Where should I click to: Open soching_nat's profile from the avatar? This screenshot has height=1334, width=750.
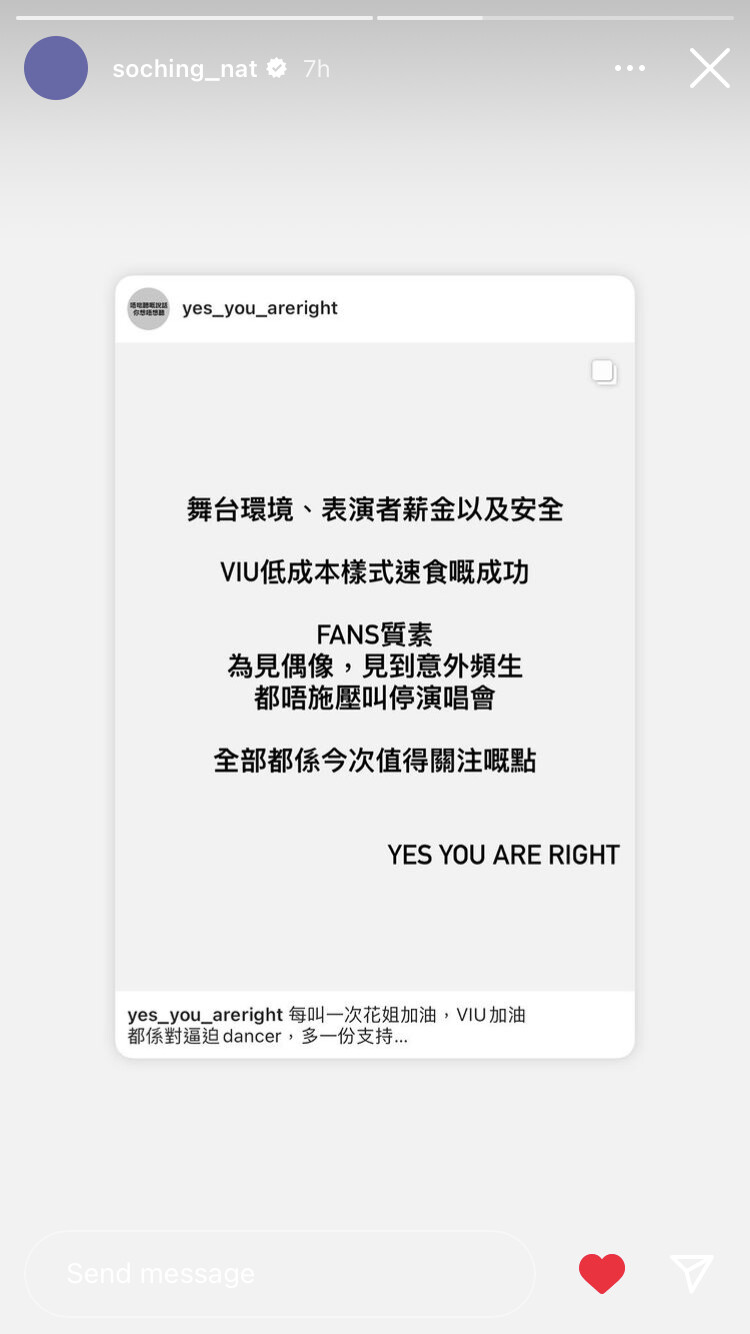pos(56,68)
